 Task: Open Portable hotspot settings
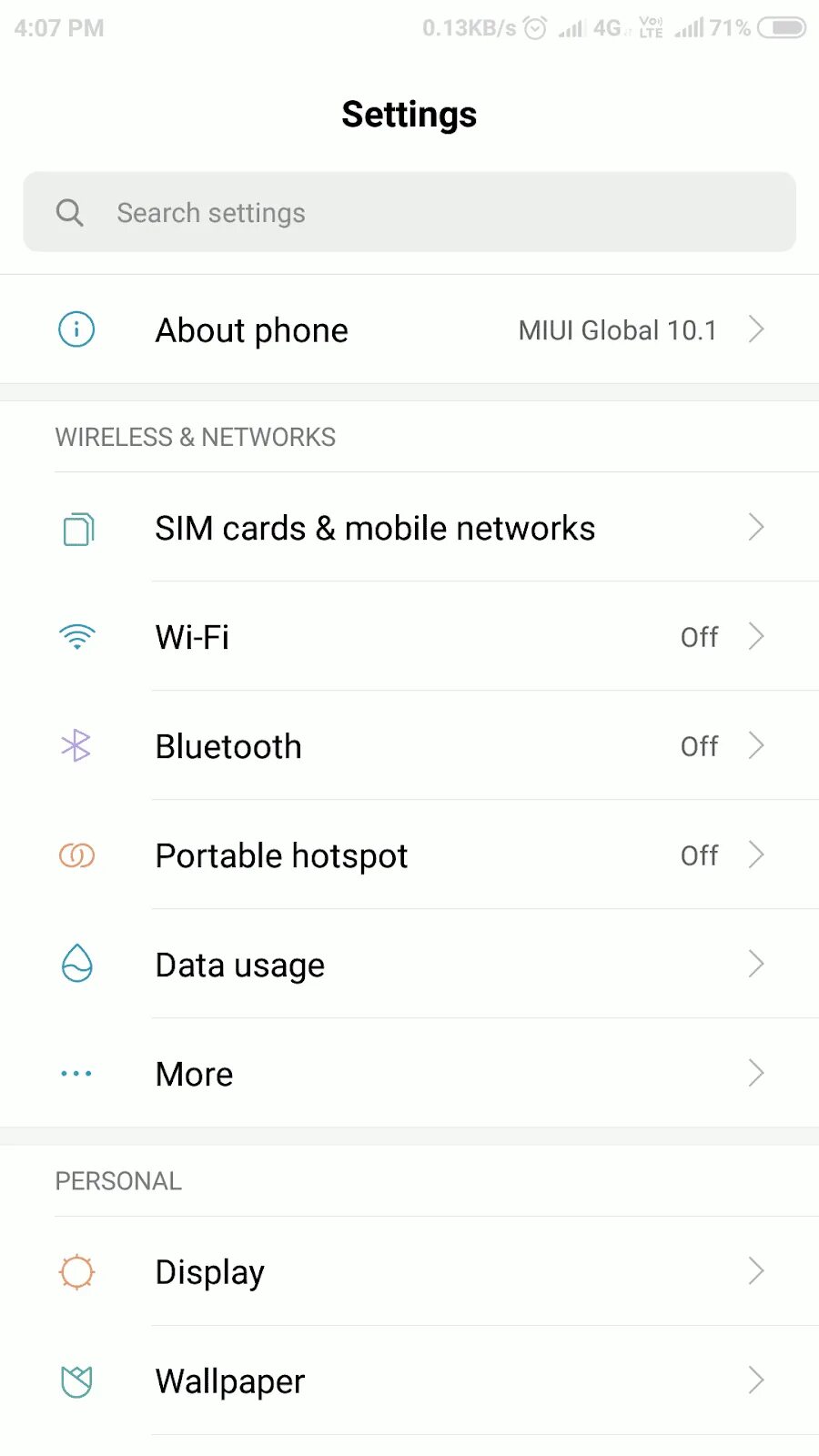click(x=409, y=855)
